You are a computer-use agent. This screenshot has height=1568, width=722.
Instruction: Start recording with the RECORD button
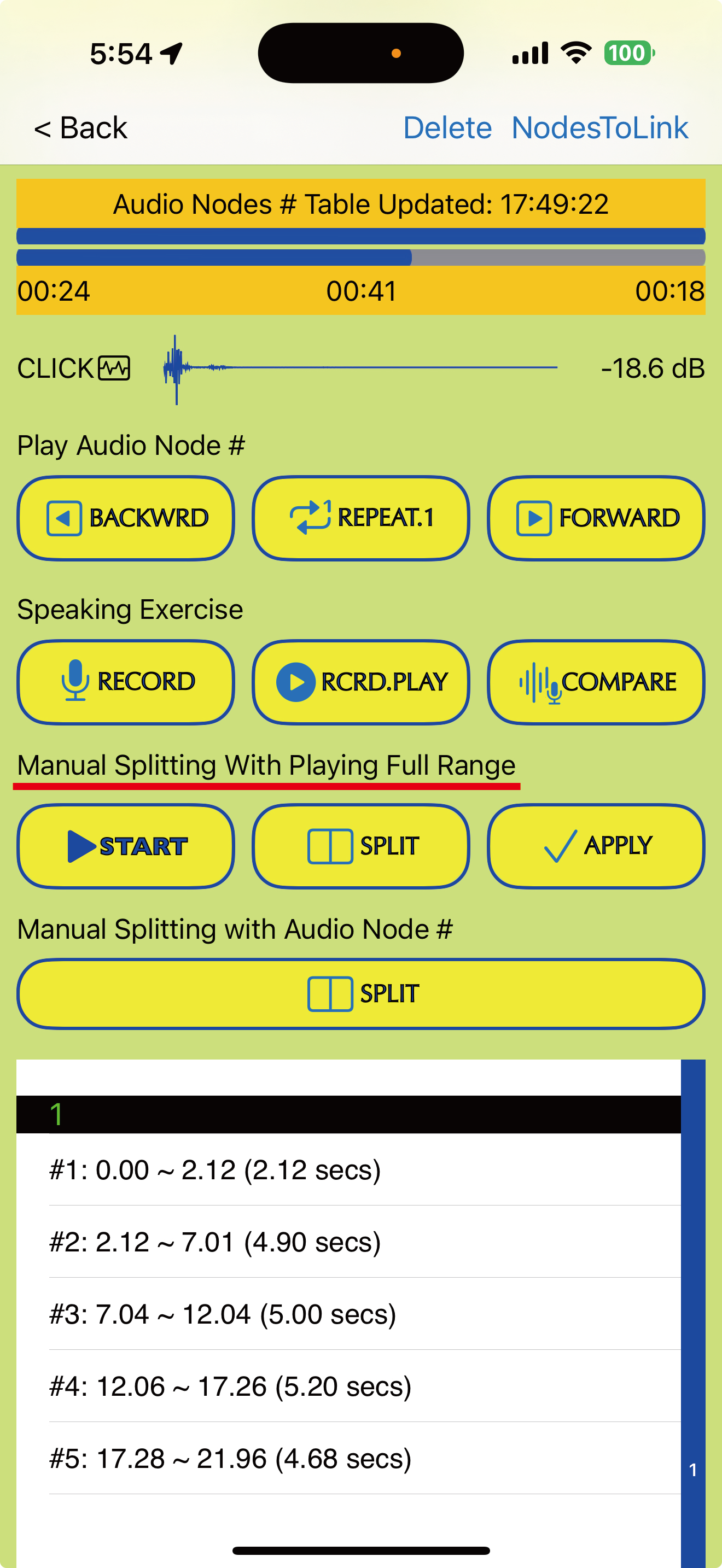[125, 682]
